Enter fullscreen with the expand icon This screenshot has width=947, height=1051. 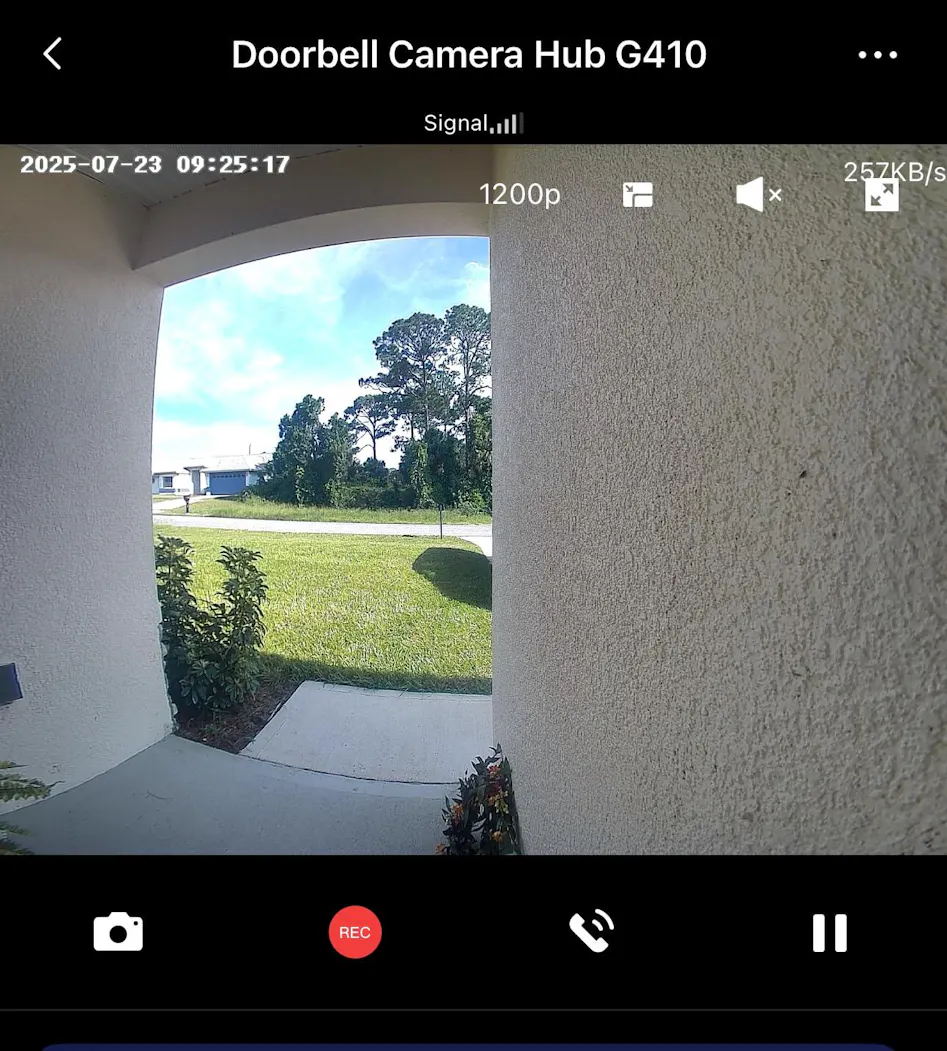click(883, 195)
